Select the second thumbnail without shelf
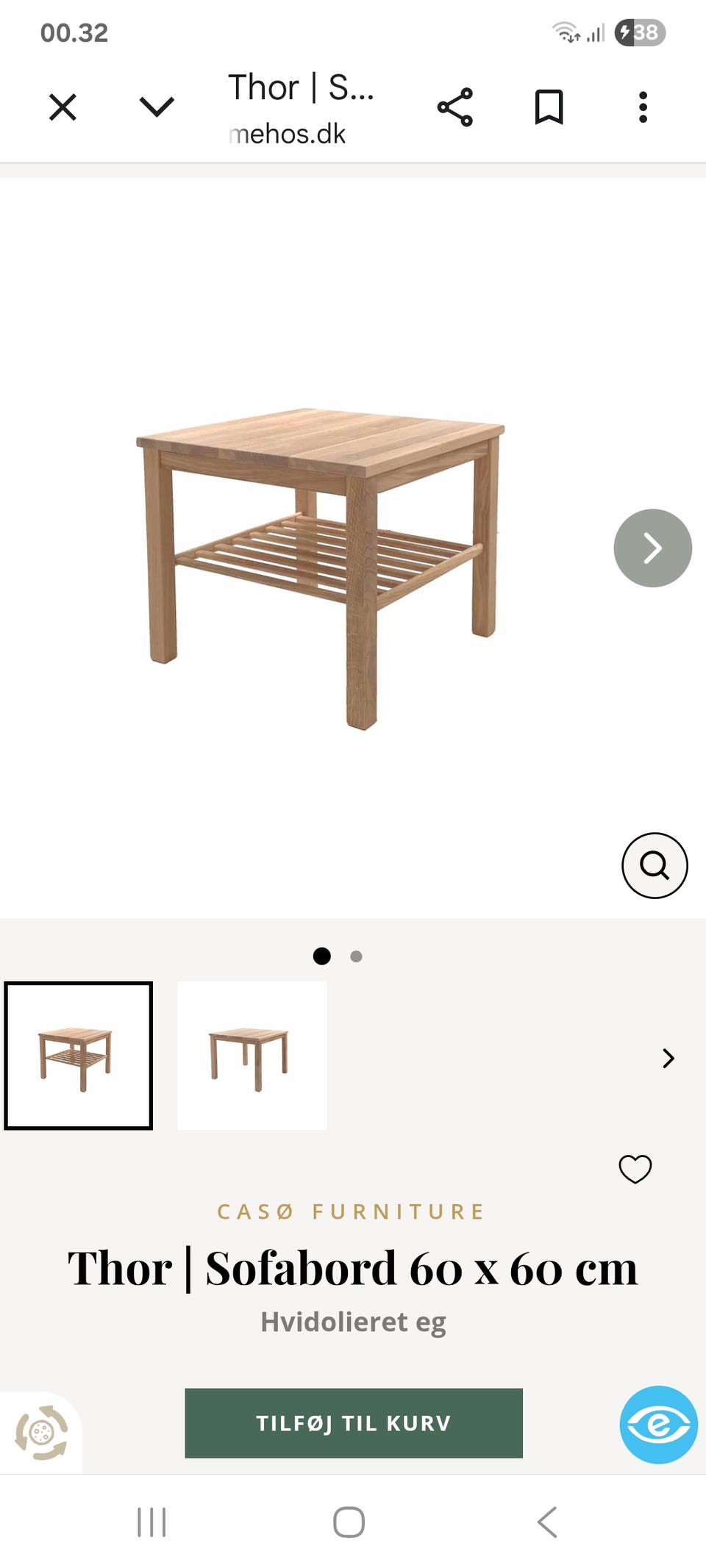The image size is (706, 1568). pos(252,1056)
